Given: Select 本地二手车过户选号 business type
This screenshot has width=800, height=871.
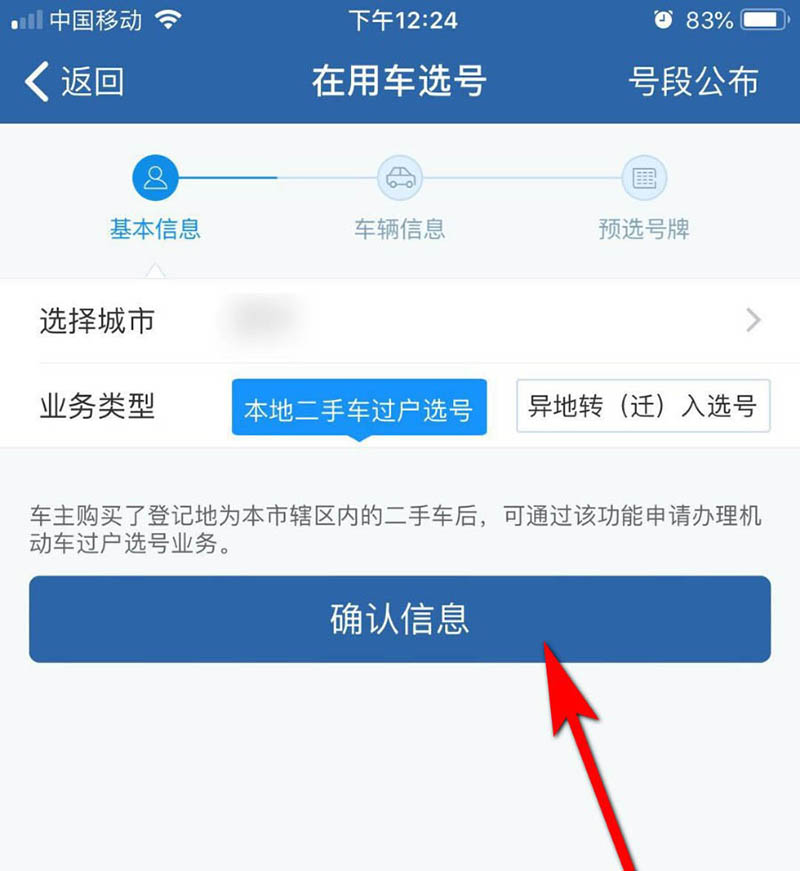Looking at the screenshot, I should 359,408.
